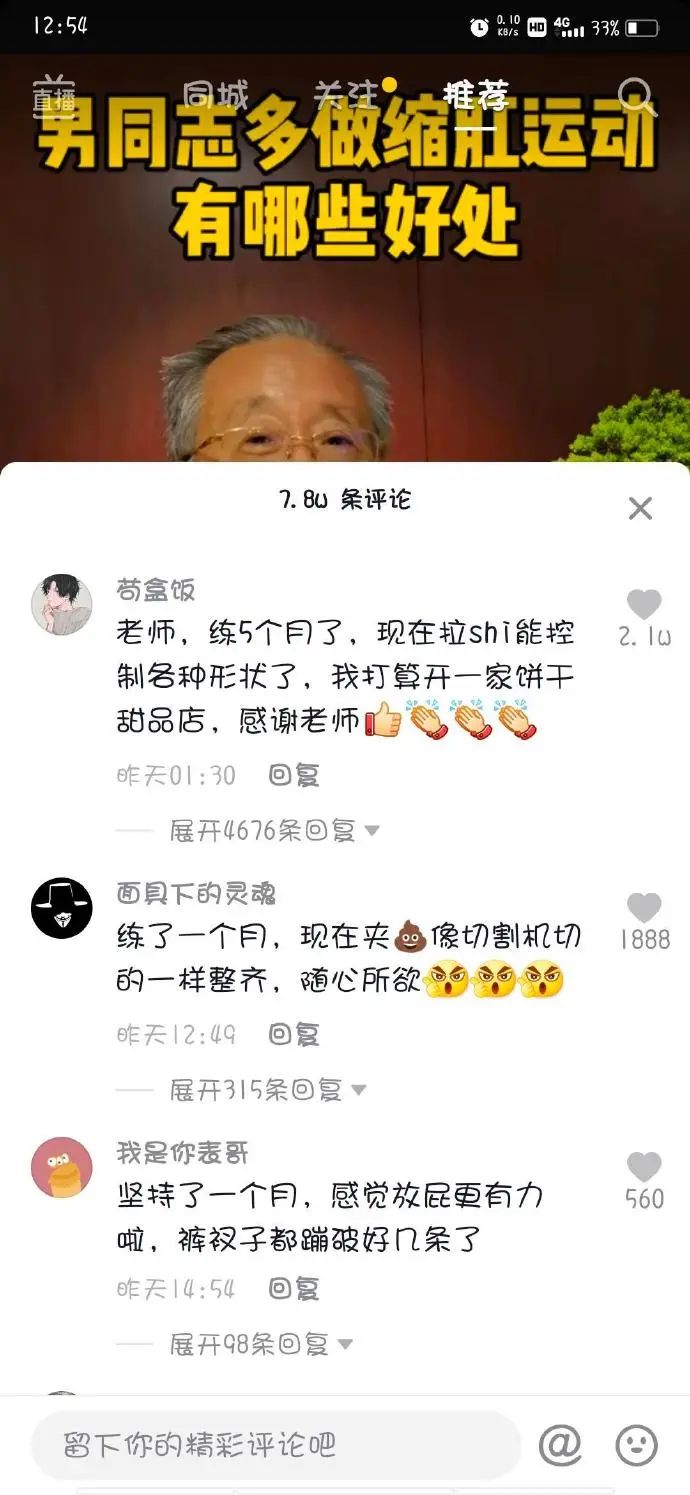The width and height of the screenshot is (690, 1495).
Task: Like the comment by 苟盒饭
Action: coord(644,605)
